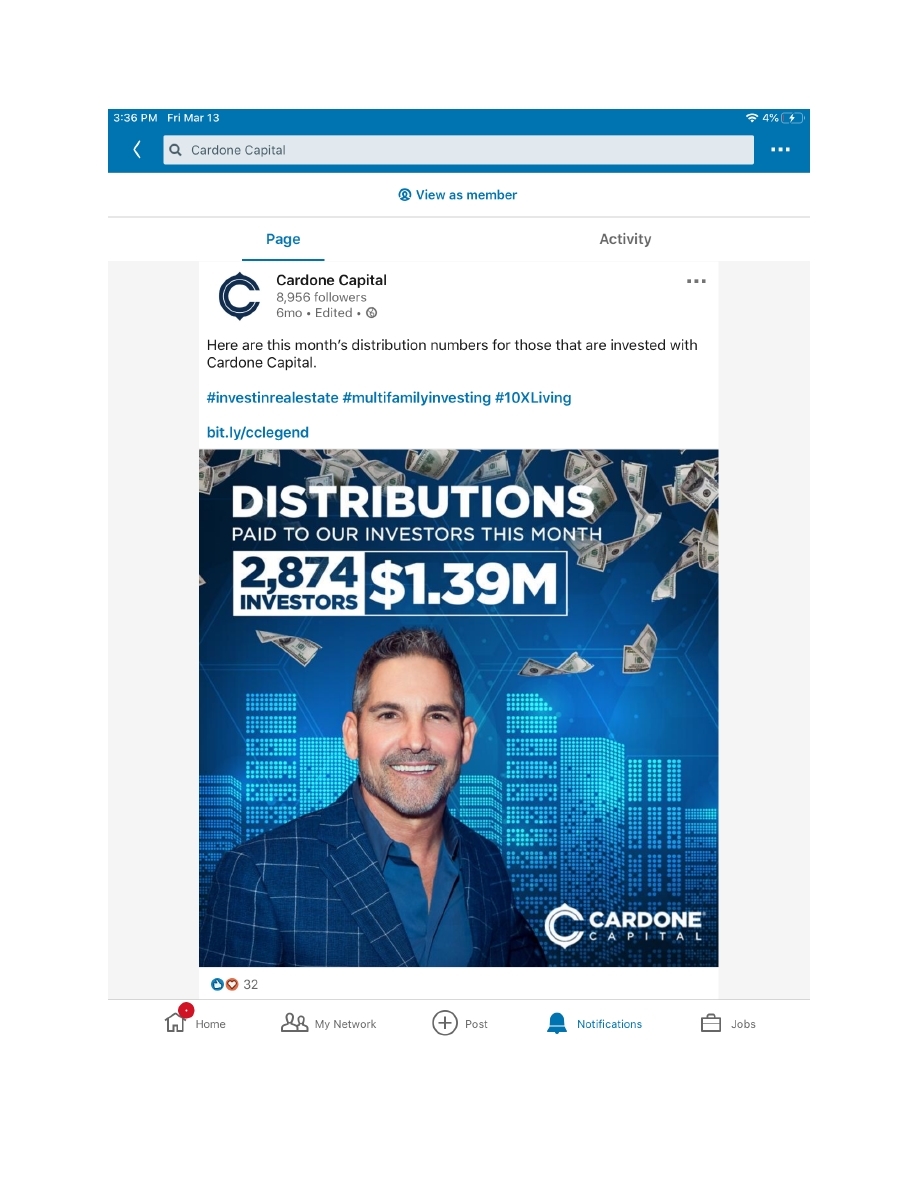Viewport: 918px width, 1188px height.
Task: Switch to the Activity tab
Action: (625, 239)
